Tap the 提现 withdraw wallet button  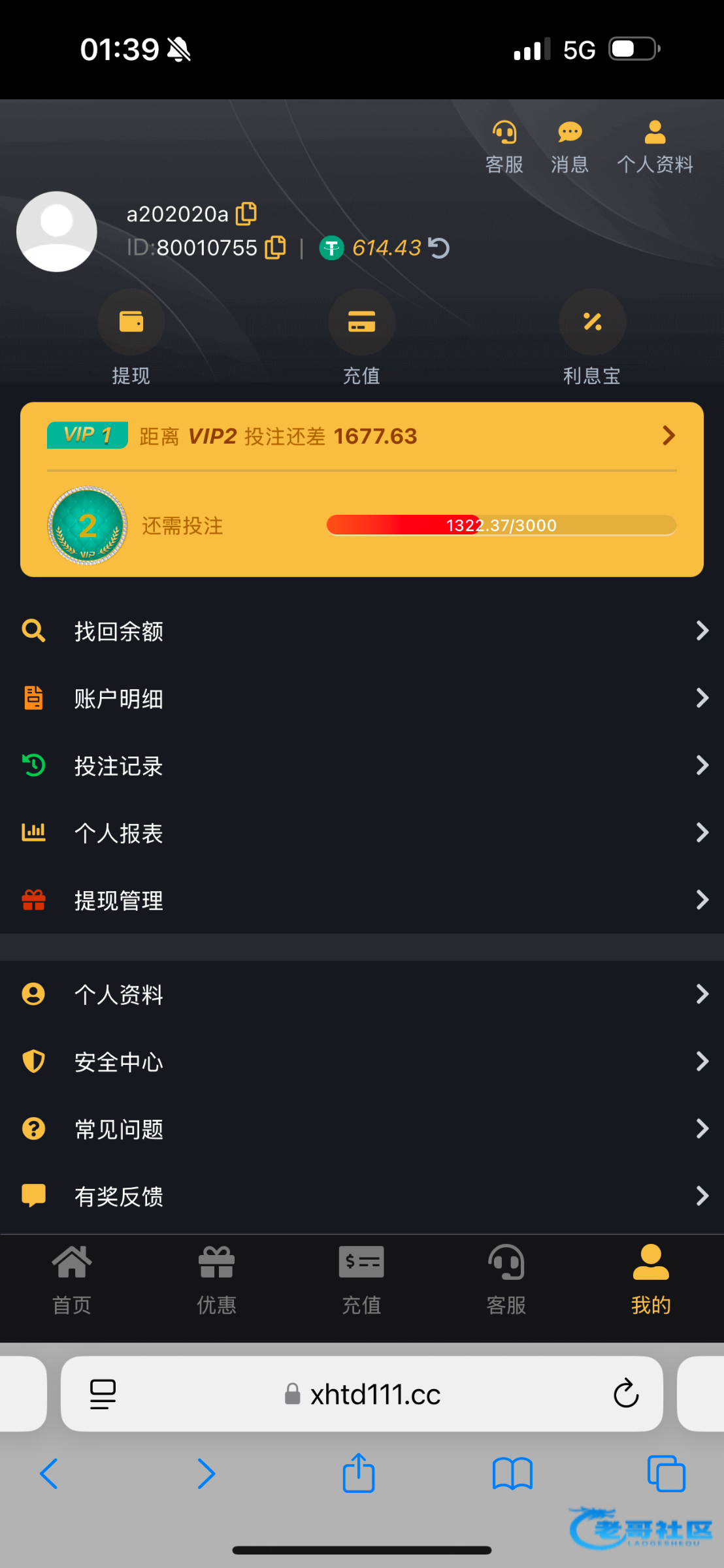(131, 323)
